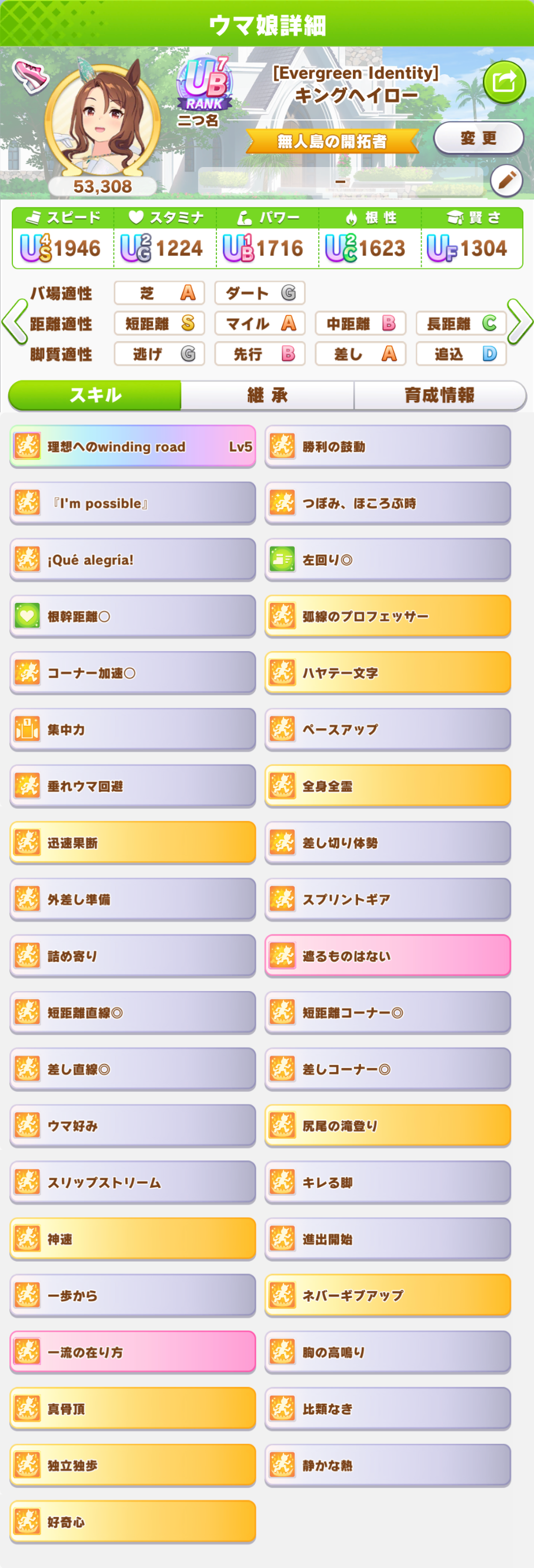Viewport: 534px width, 1568px height.
Task: Open the skill 好奇心
Action: [132, 1522]
